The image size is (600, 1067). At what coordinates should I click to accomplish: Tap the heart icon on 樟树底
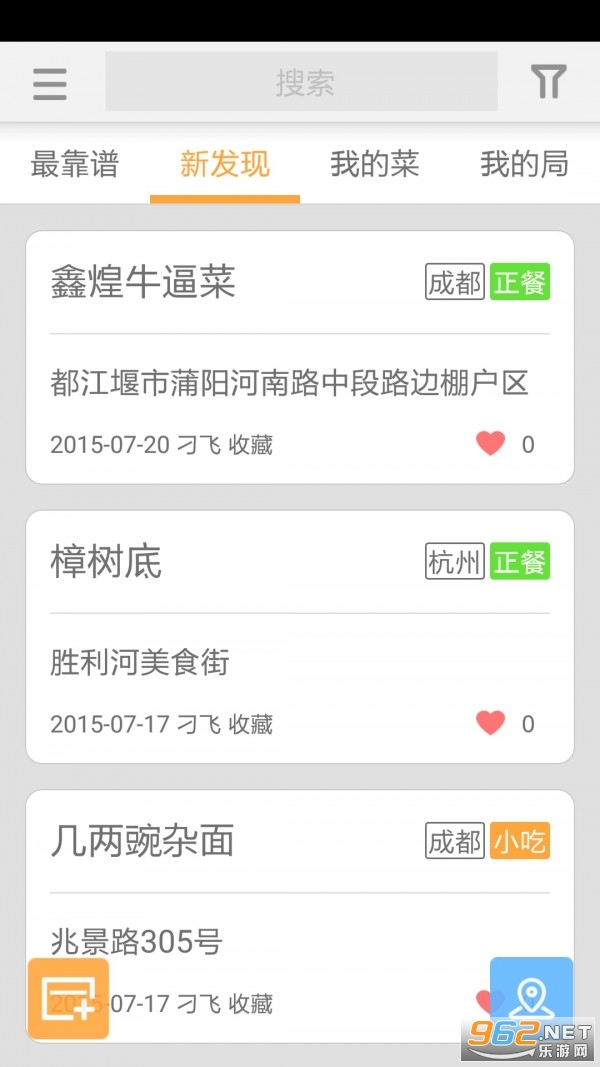(x=490, y=723)
